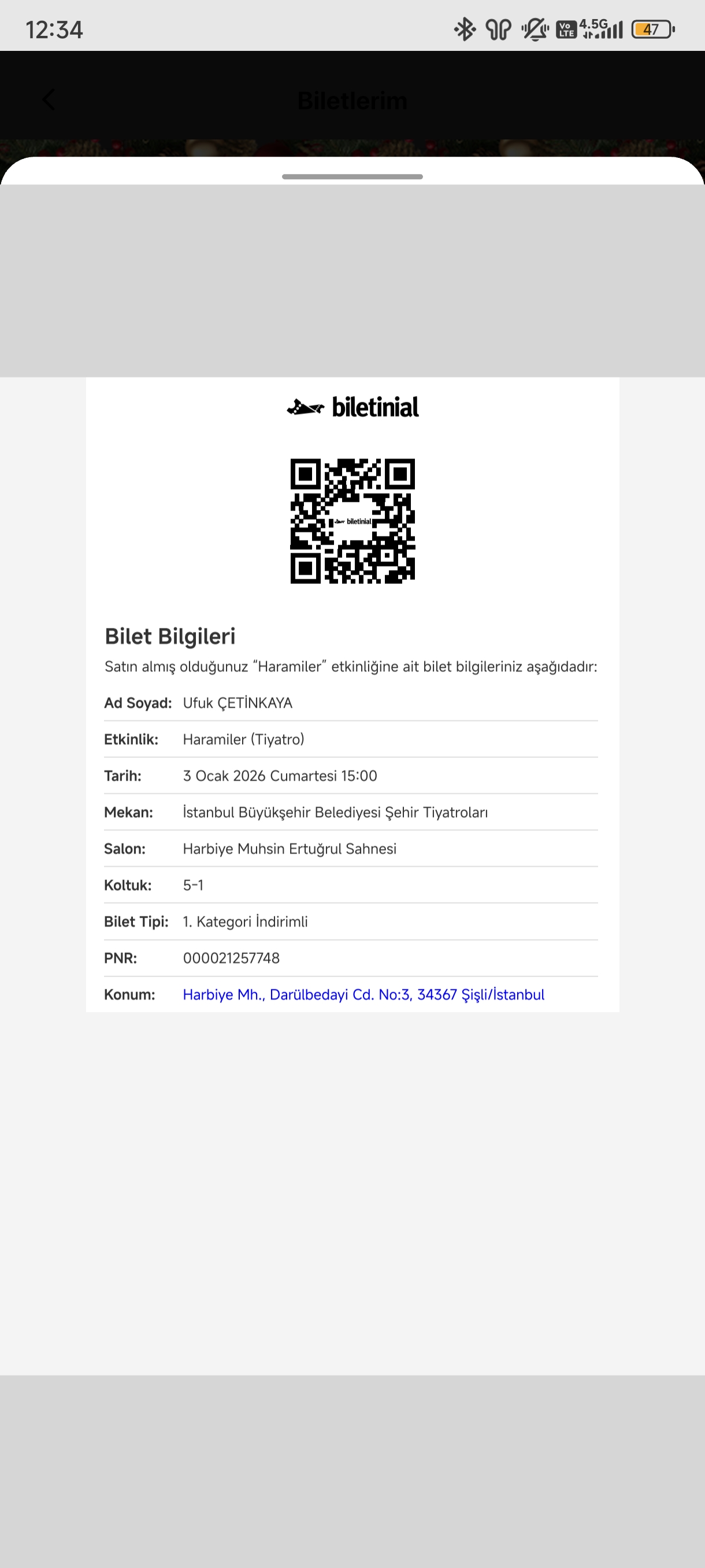Tap the bottom sheet drag handle

coord(352,176)
